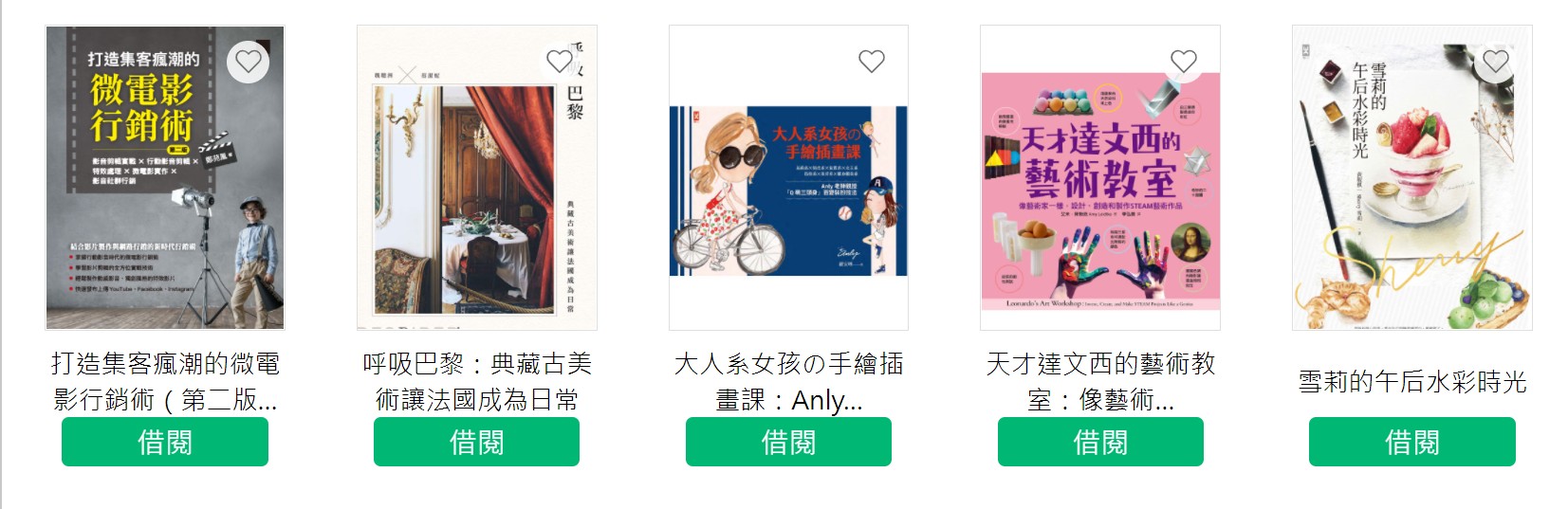Borrow 呼吸巴黎 with the 借閱 button

(476, 442)
